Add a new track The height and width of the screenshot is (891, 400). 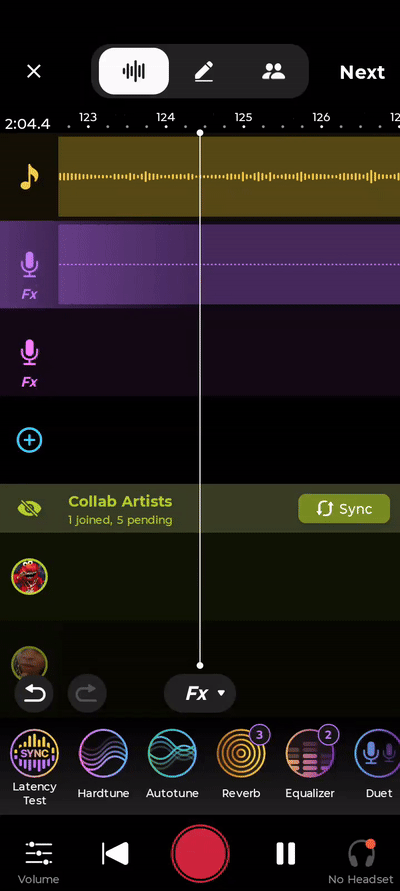point(30,440)
